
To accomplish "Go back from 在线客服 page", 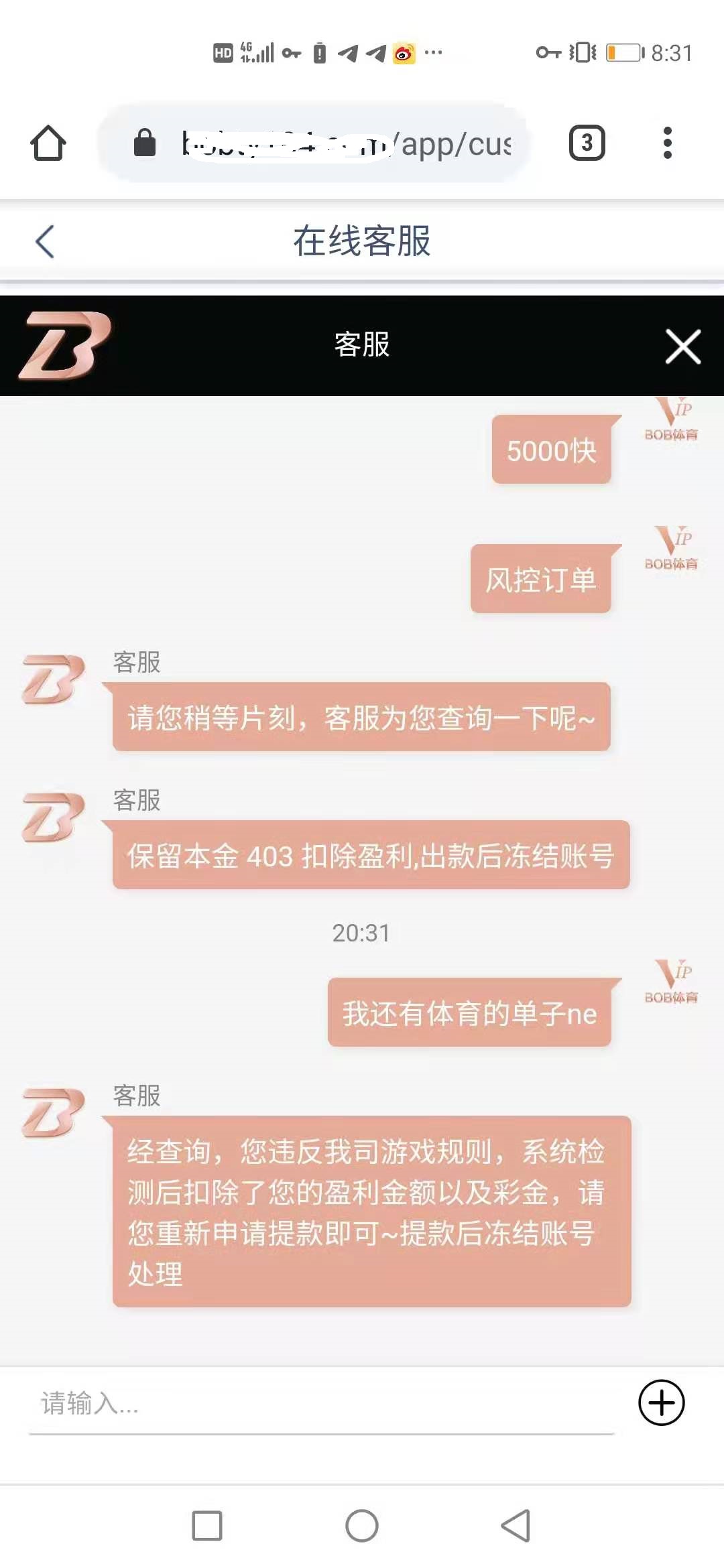I will point(45,241).
